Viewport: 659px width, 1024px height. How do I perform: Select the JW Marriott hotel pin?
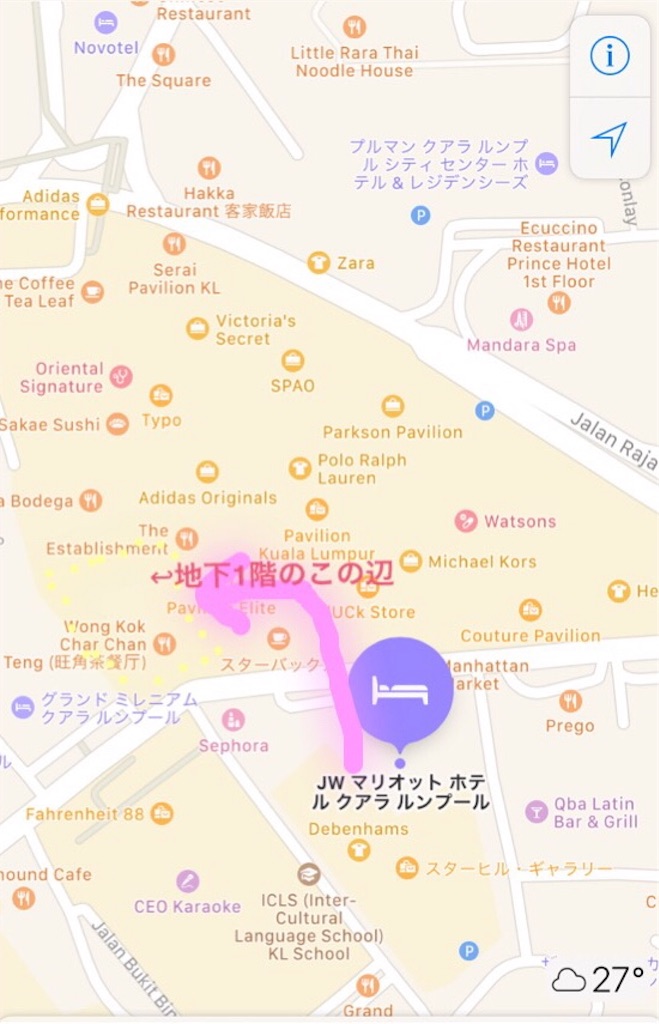[x=400, y=688]
